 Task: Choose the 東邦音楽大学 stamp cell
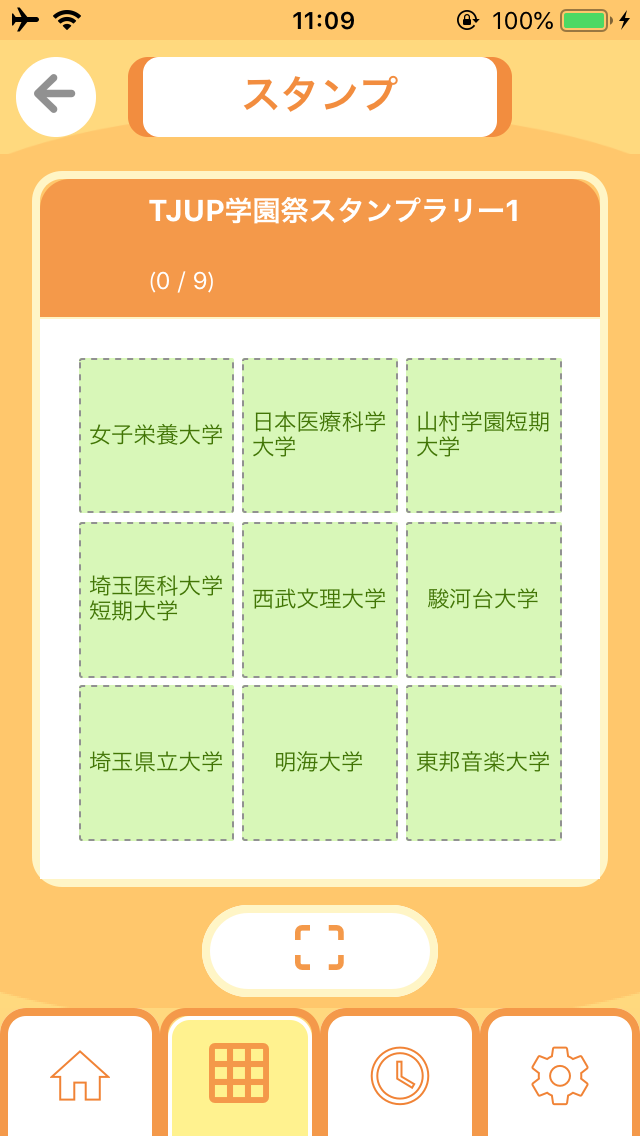[x=483, y=763]
